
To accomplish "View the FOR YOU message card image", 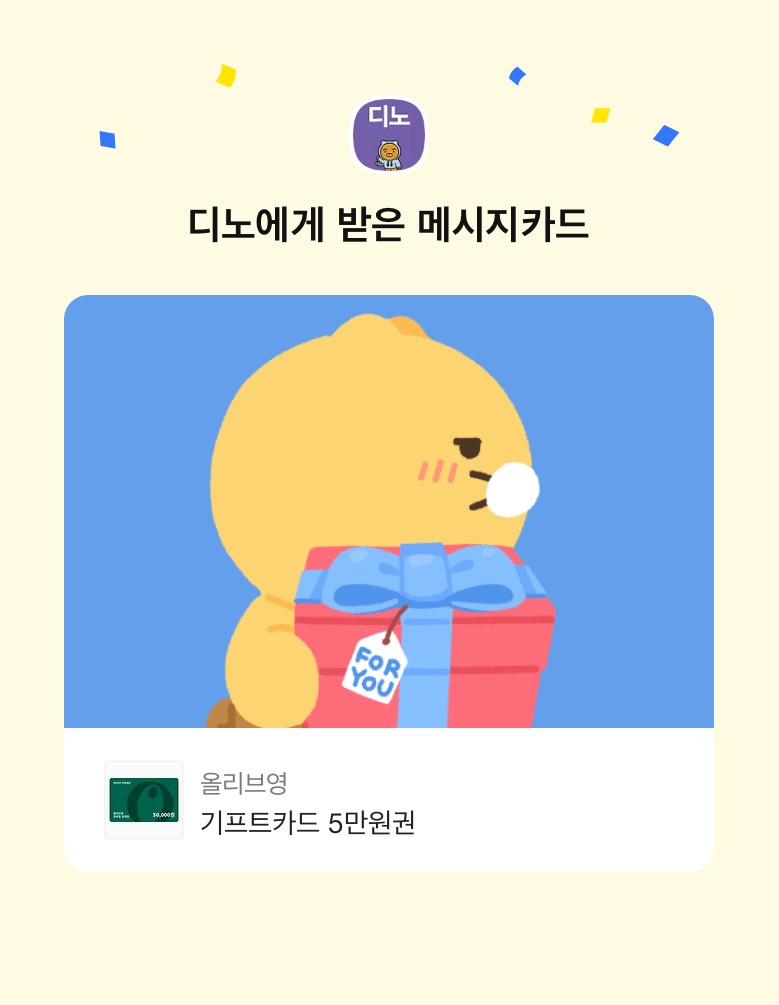I will (388, 511).
